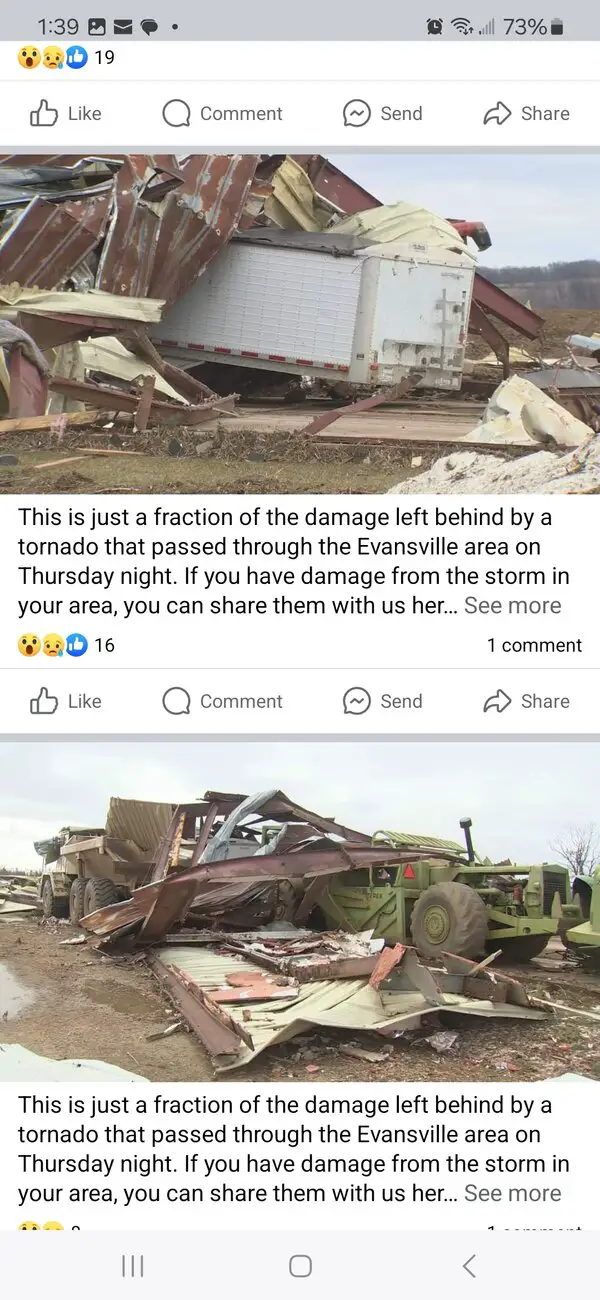Expand See more on the white trailer post
The height and width of the screenshot is (1300, 600).
click(x=512, y=606)
